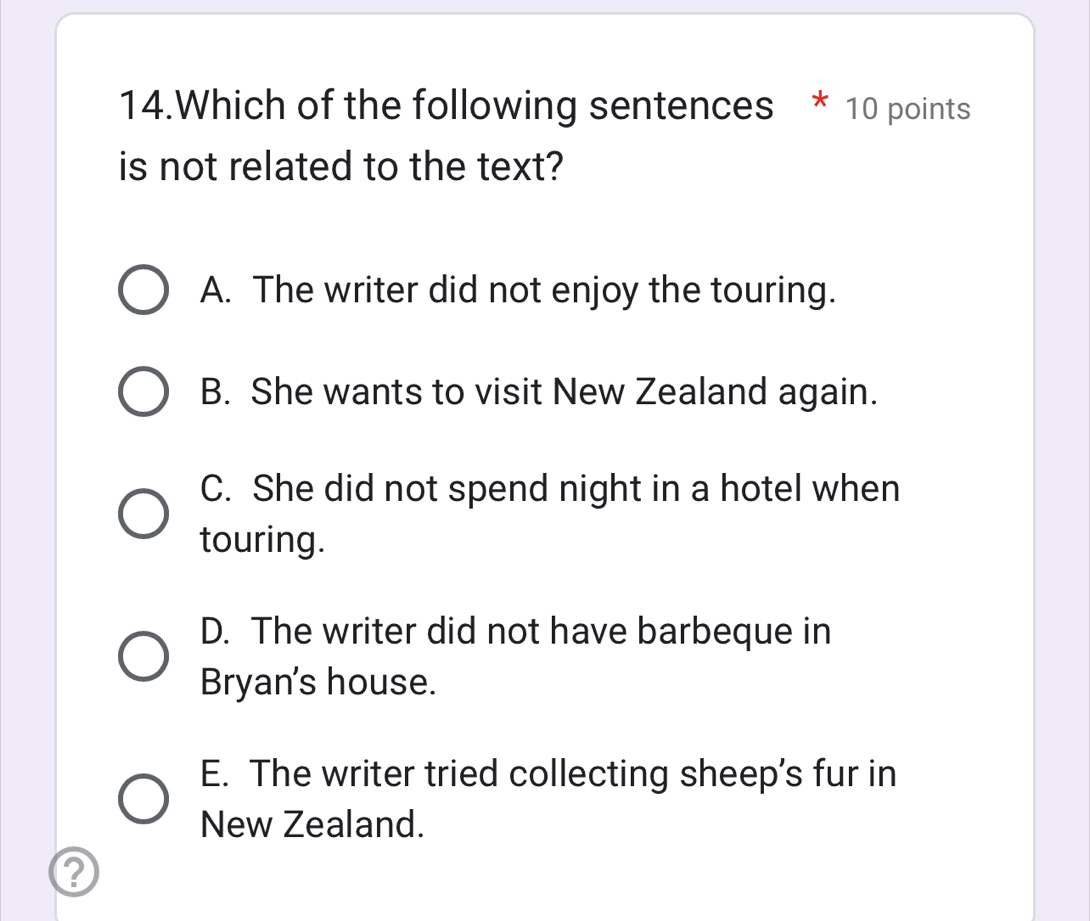Select option E about collecting sheep's fur
This screenshot has height=921, width=1090.
144,799
